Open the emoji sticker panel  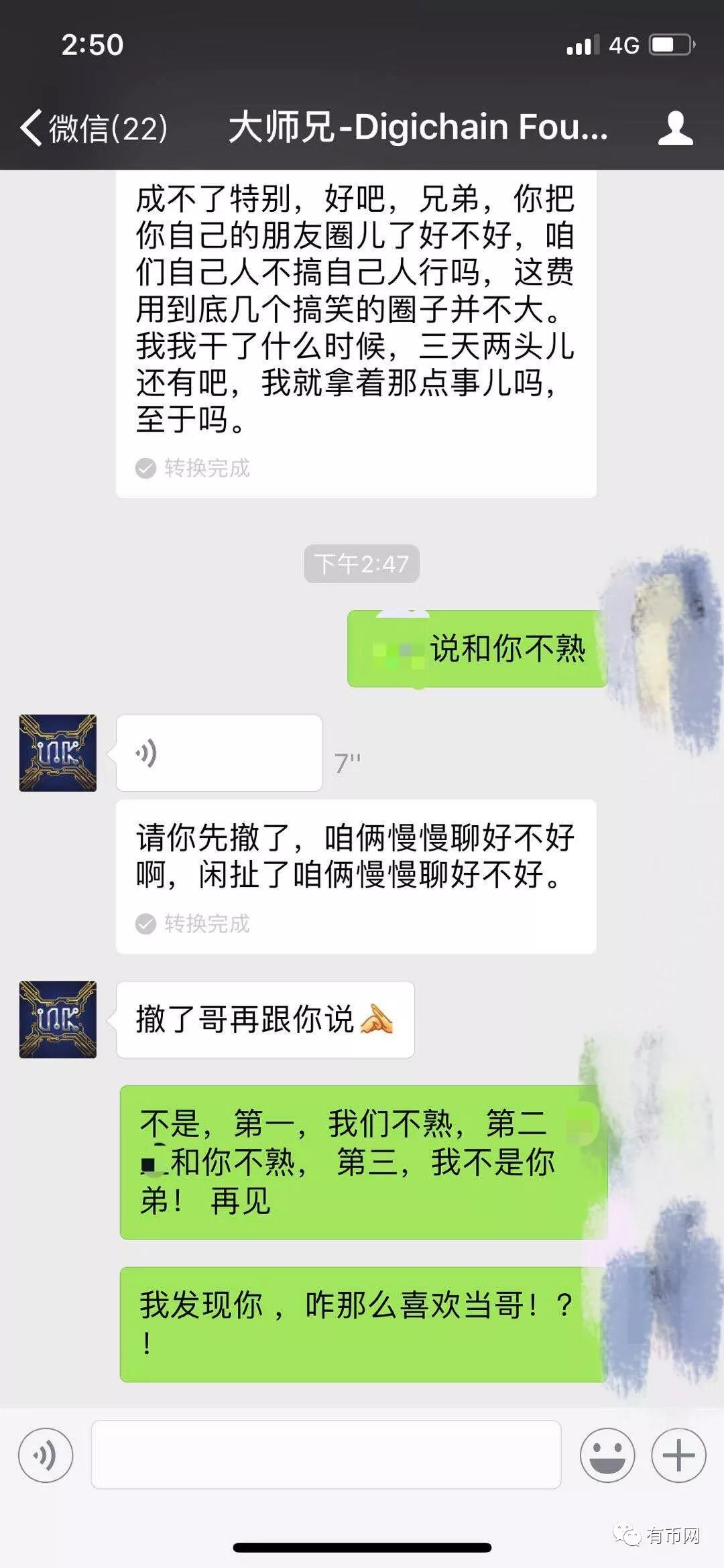tap(607, 1455)
